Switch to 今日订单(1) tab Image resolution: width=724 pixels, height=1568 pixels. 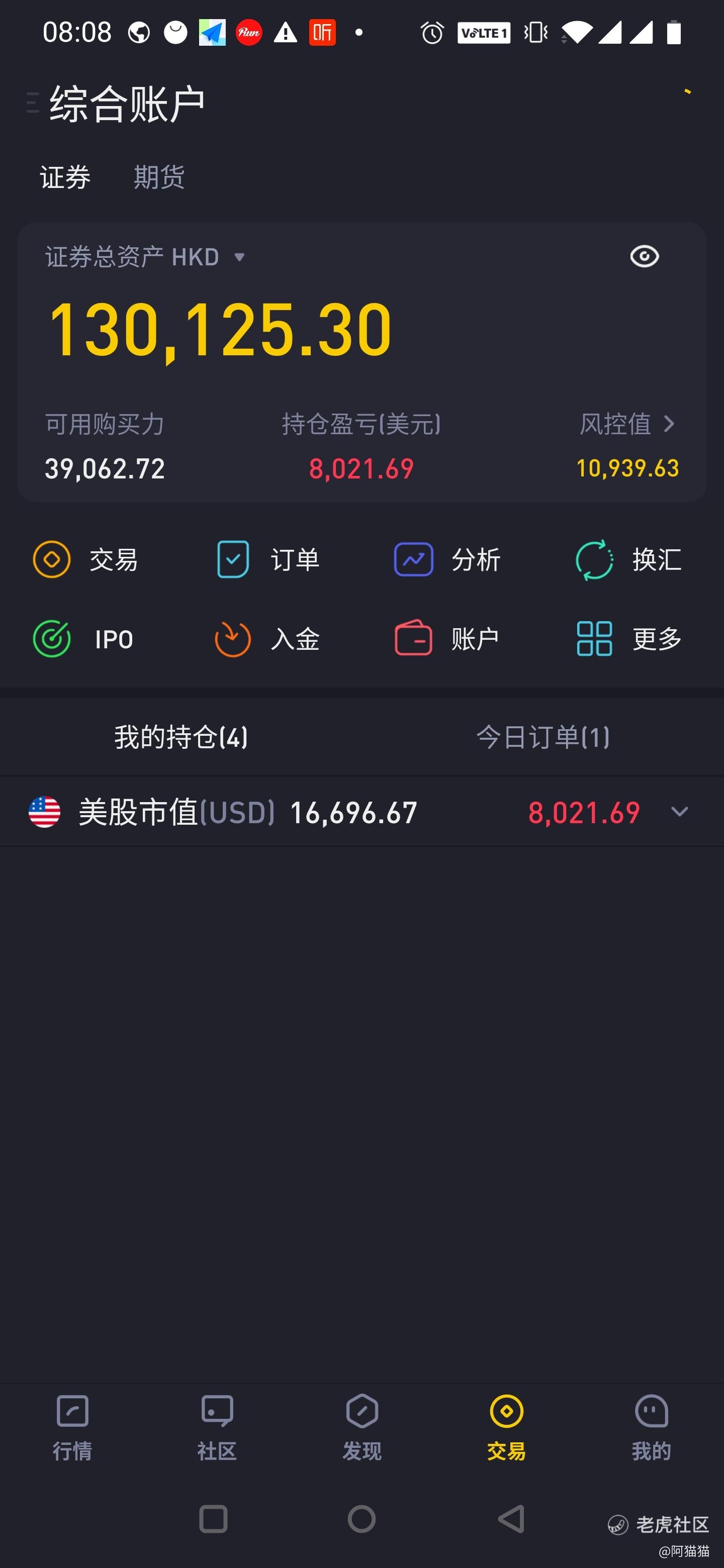click(x=542, y=737)
